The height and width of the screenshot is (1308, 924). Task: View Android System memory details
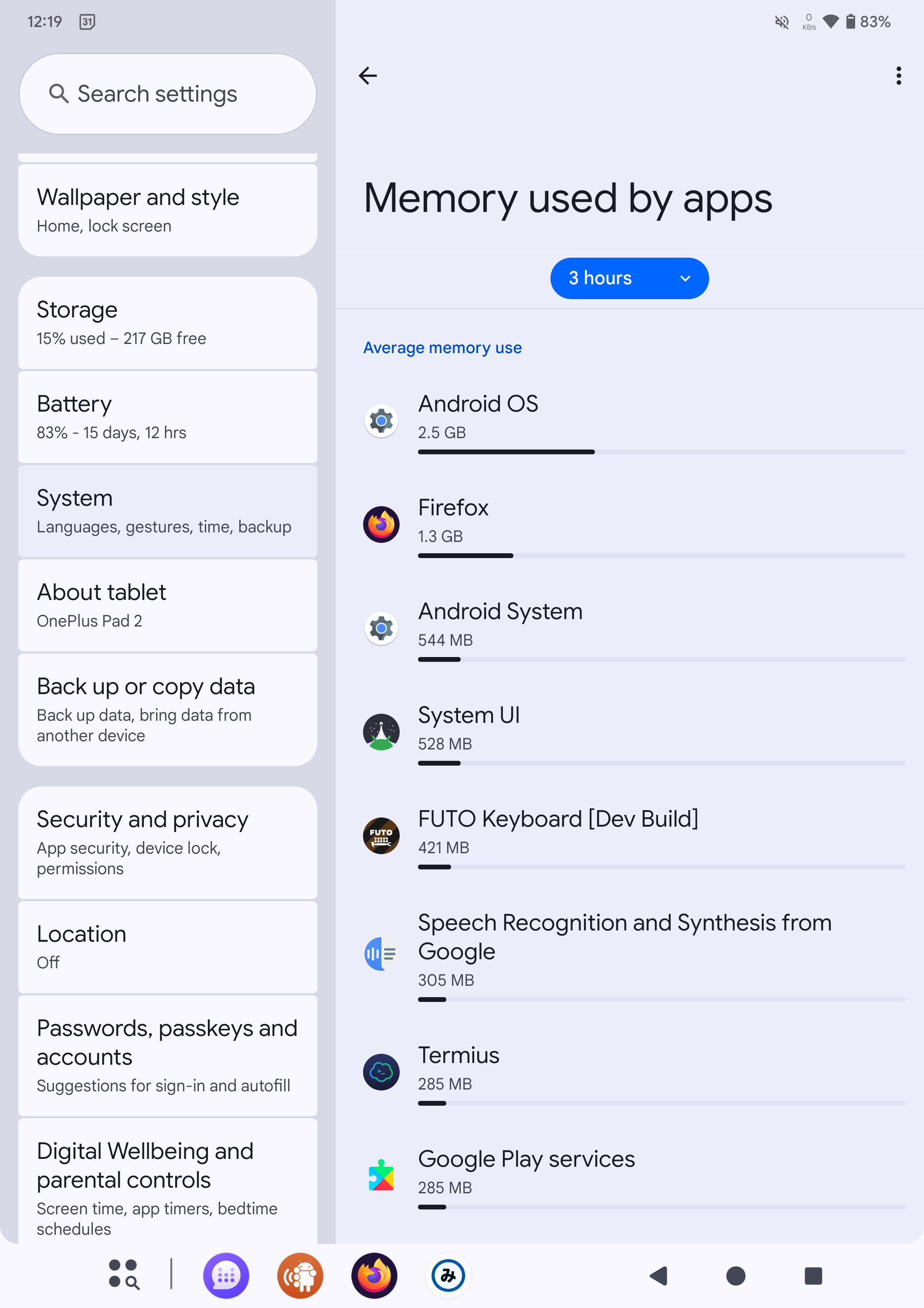tap(630, 628)
